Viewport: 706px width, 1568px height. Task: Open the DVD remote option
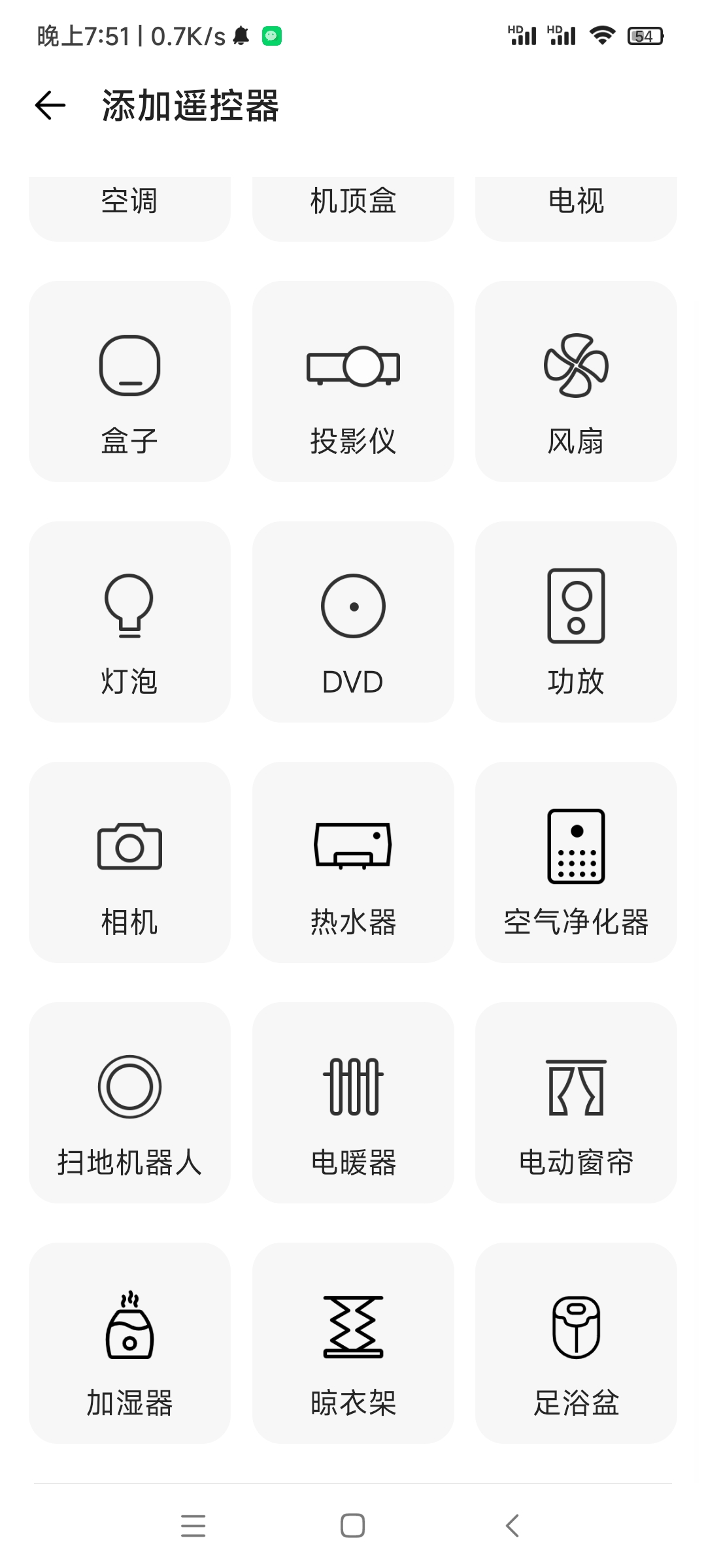click(353, 622)
